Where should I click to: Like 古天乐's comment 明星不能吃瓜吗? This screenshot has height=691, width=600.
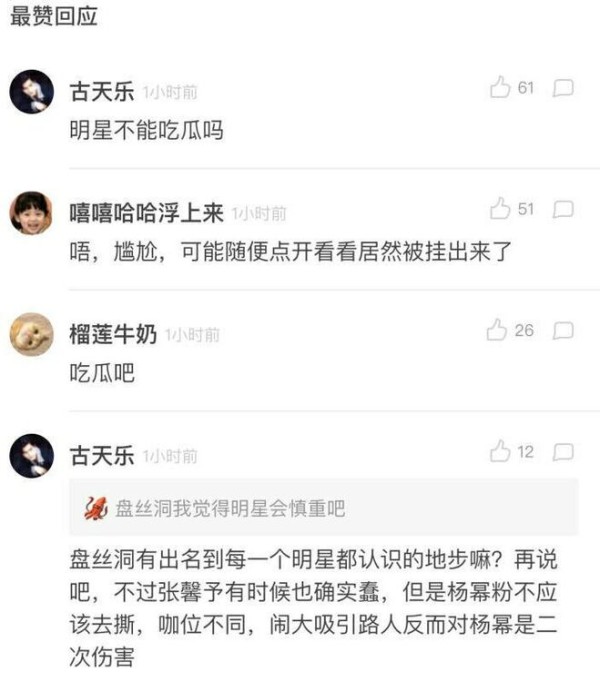click(500, 88)
